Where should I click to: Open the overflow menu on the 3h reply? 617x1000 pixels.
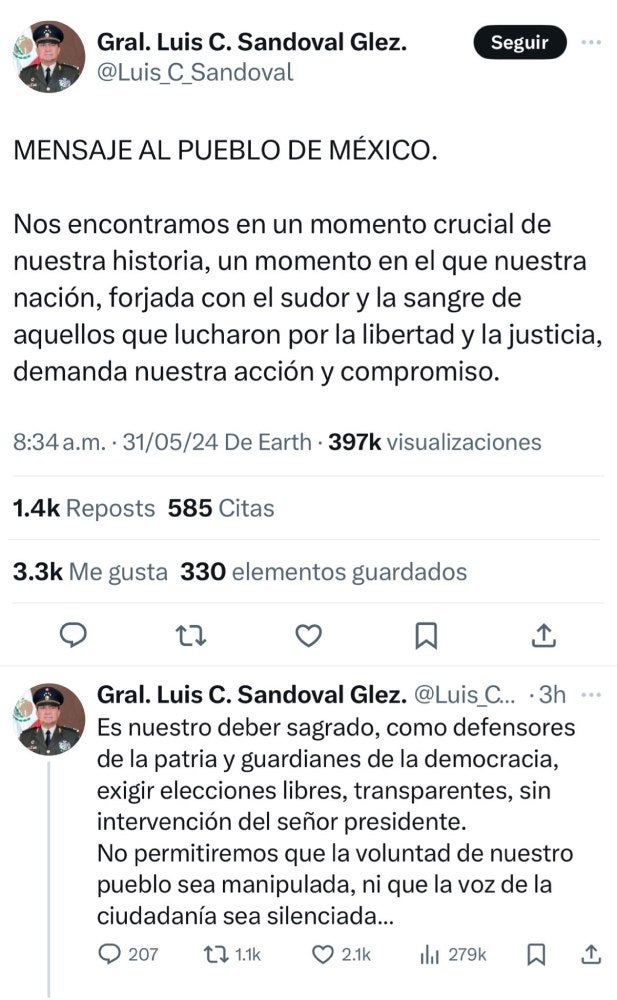pos(591,694)
